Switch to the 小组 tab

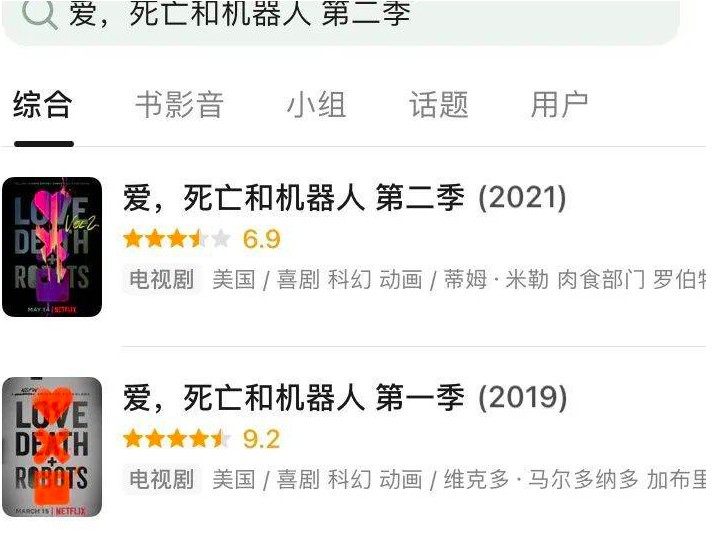[x=316, y=105]
